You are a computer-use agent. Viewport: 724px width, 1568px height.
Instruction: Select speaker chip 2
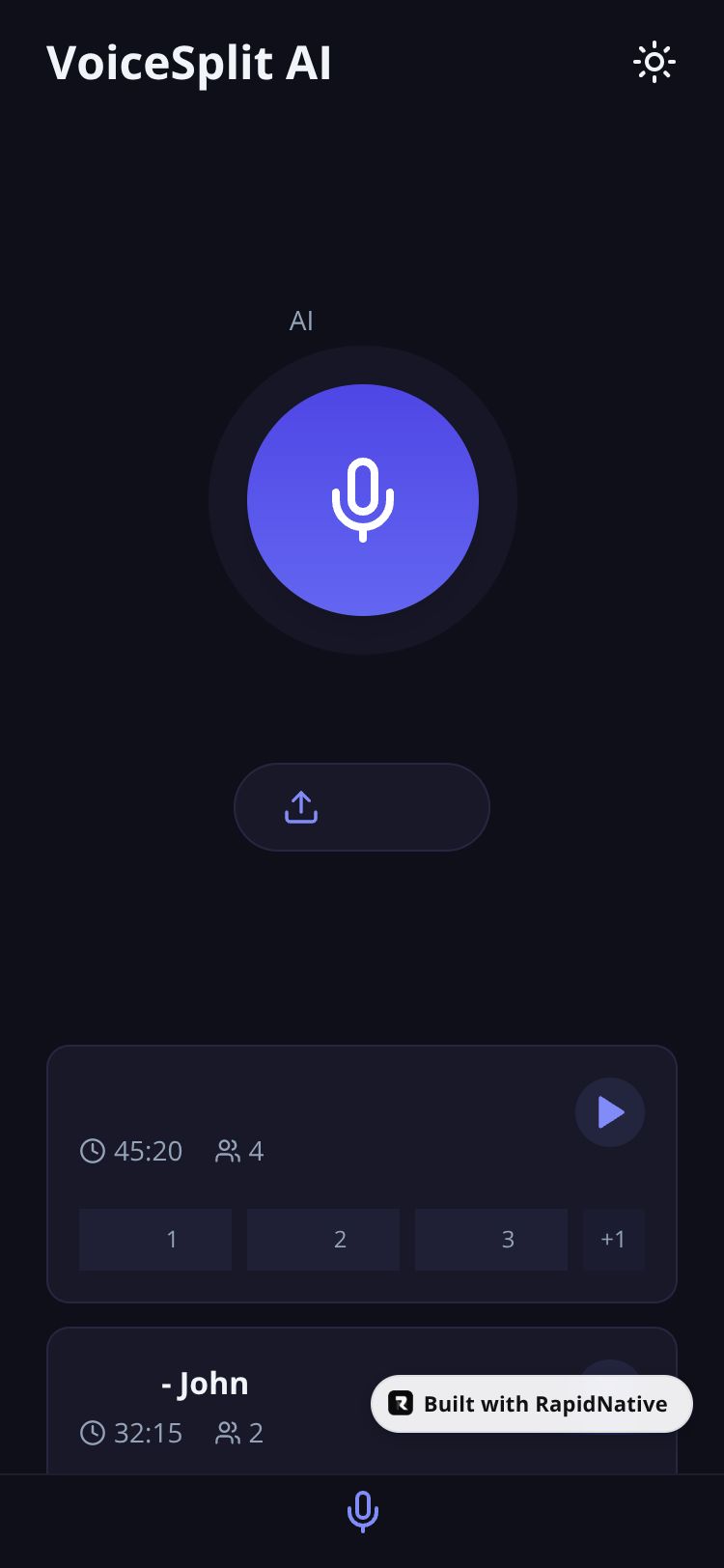pyautogui.click(x=323, y=1240)
